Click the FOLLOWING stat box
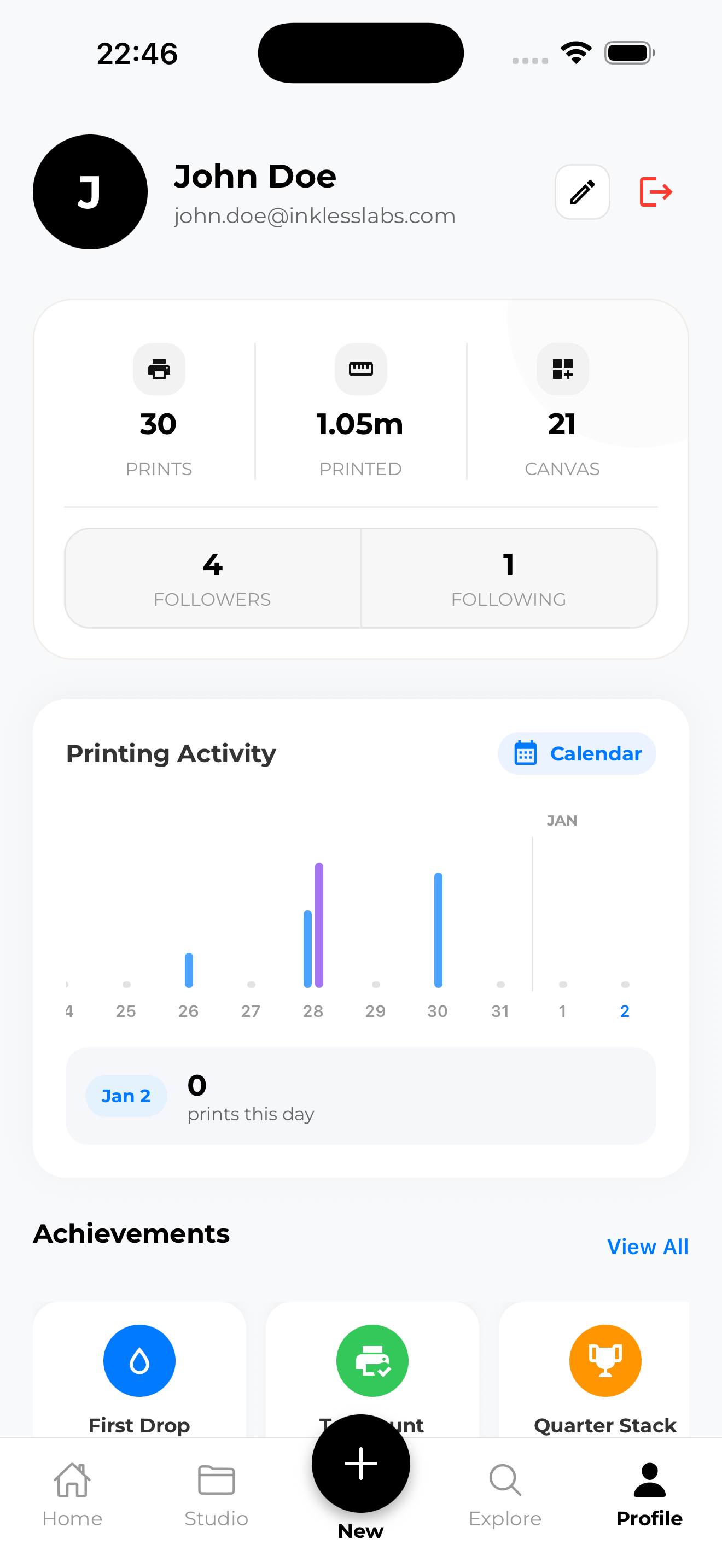722x1568 pixels. (x=509, y=578)
